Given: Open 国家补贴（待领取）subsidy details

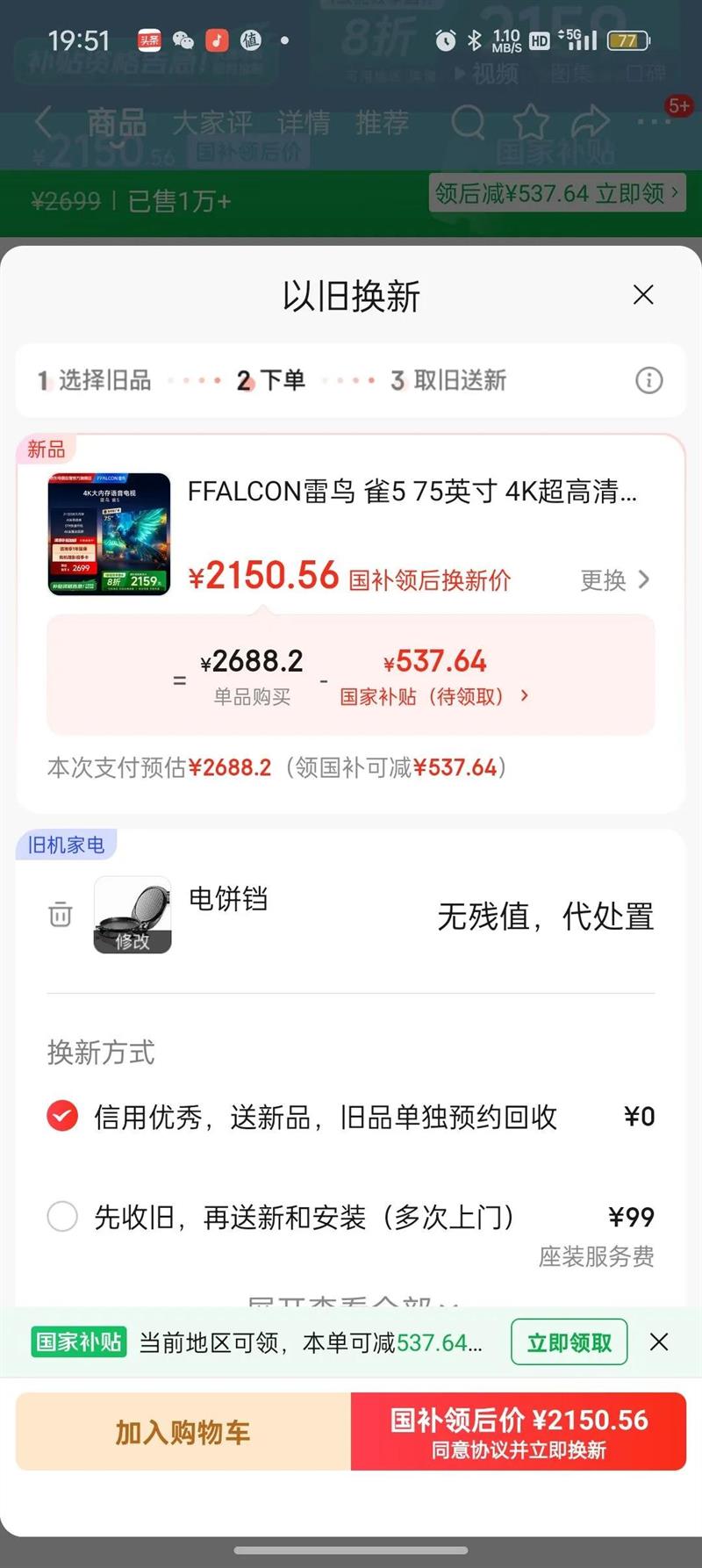Looking at the screenshot, I should point(434,696).
